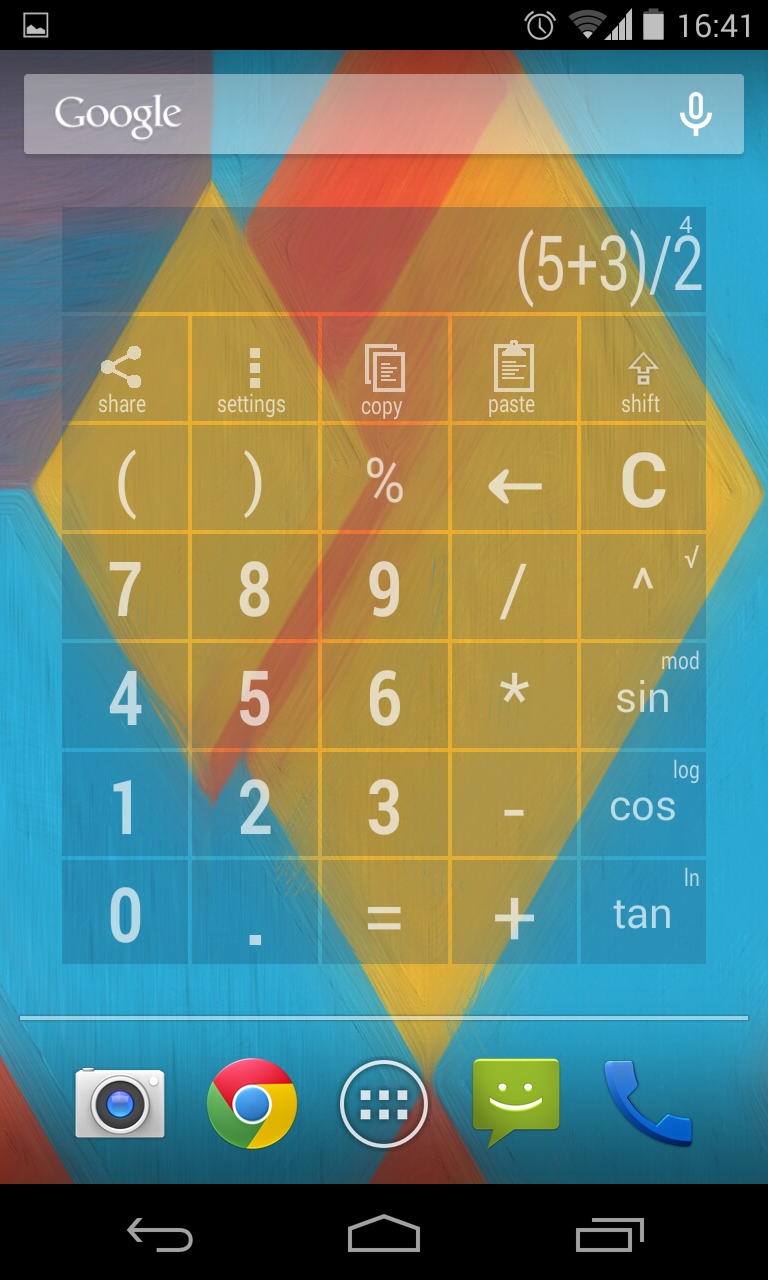Screen dimensions: 768x1280
Task: Toggle the shift key on calculator
Action: click(642, 378)
